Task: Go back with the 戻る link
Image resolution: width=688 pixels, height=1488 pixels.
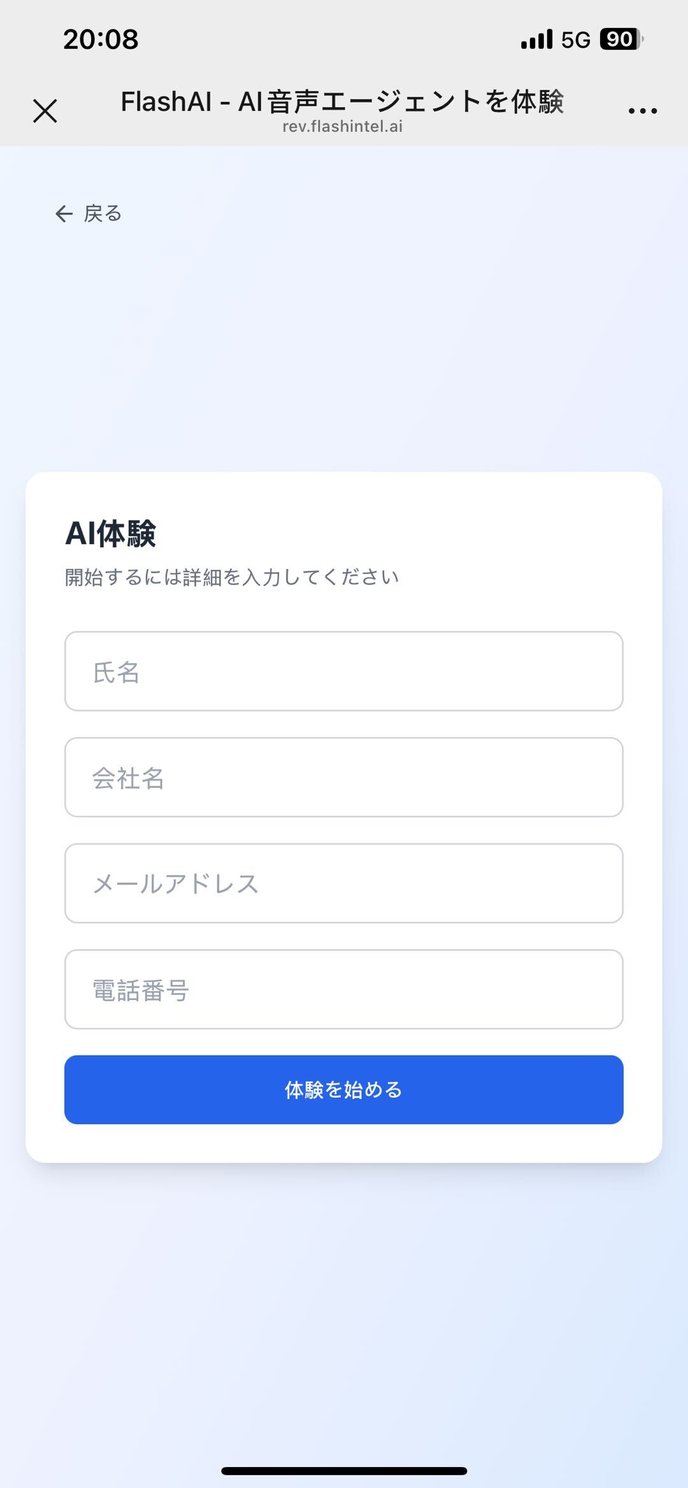Action: 88,213
